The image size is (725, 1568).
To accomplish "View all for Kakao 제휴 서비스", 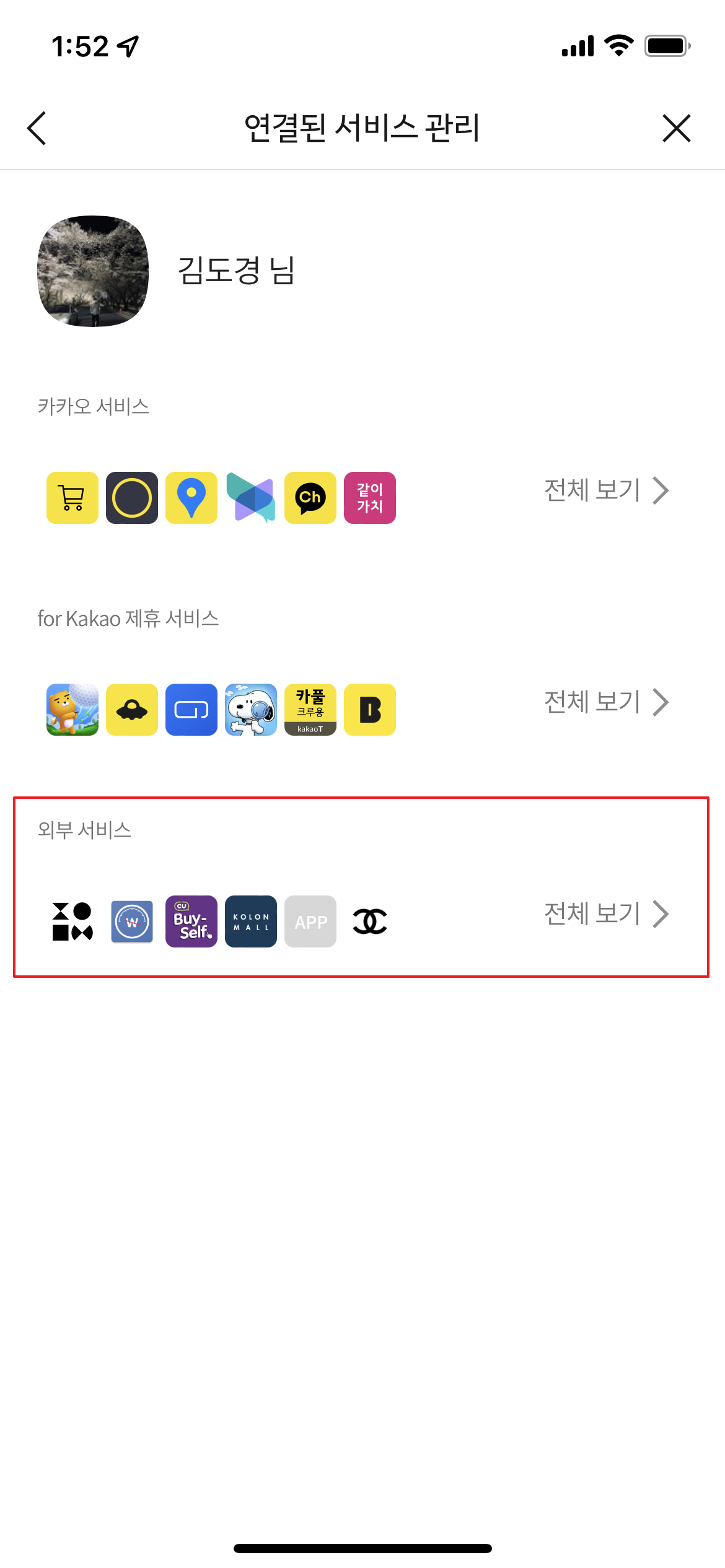I will click(x=605, y=702).
